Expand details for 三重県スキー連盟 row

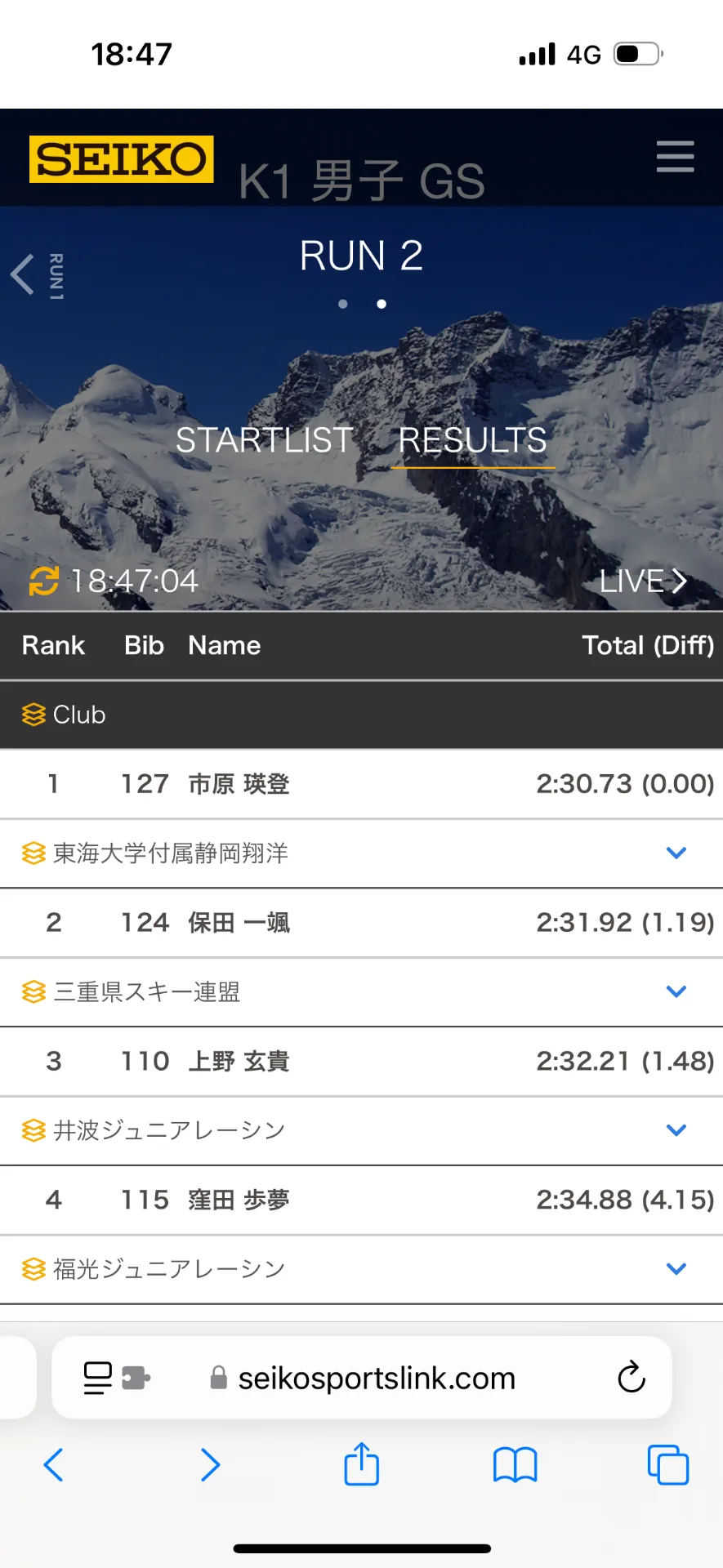676,992
